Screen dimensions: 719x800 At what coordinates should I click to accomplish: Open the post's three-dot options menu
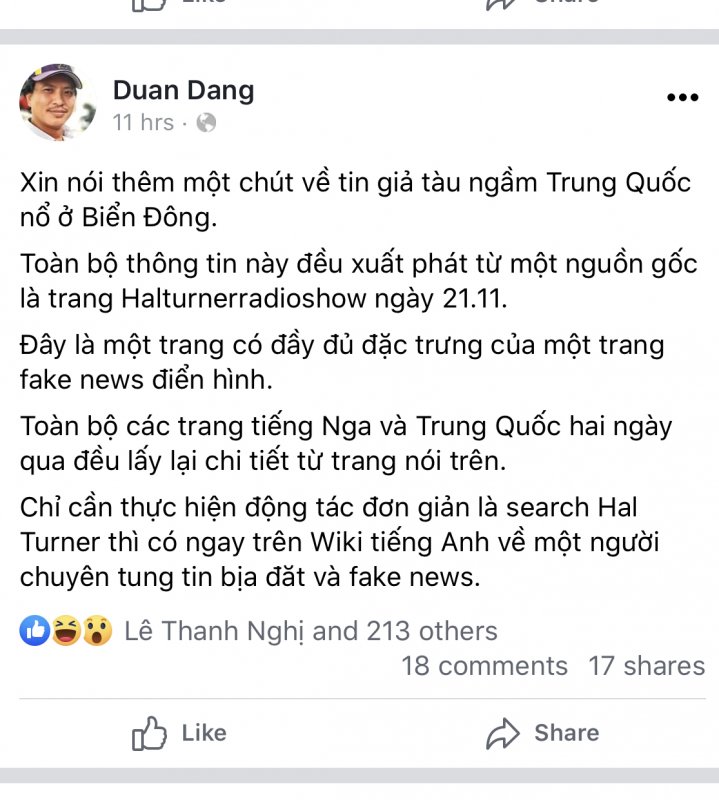[x=682, y=98]
